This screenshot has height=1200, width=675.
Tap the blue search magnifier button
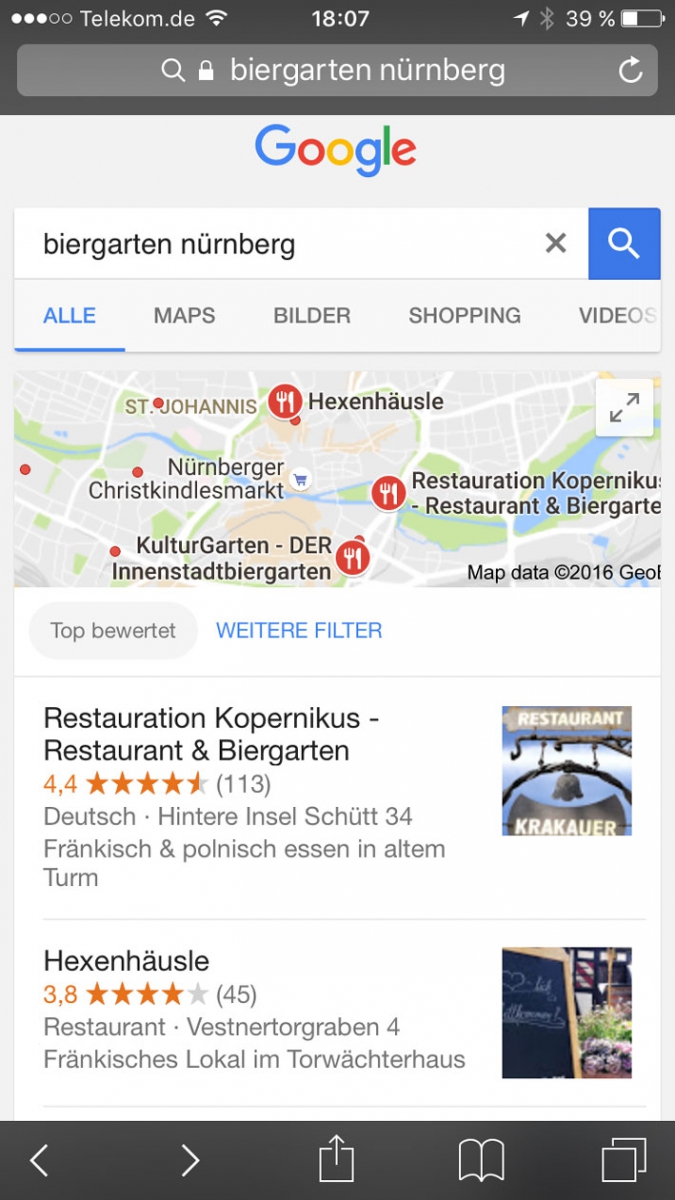click(x=624, y=243)
